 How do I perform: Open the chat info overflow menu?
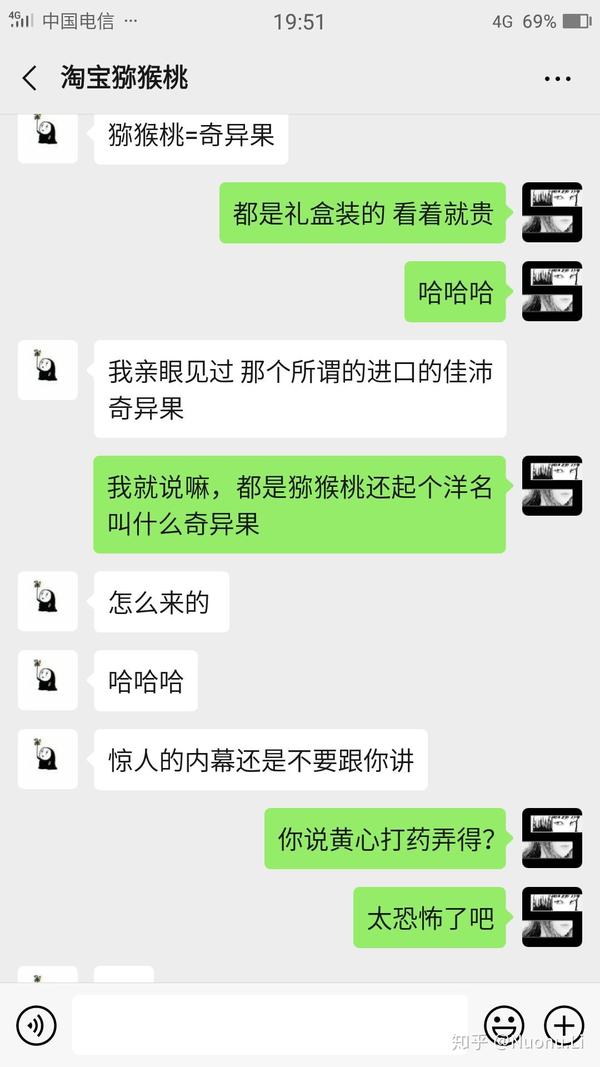pyautogui.click(x=557, y=78)
